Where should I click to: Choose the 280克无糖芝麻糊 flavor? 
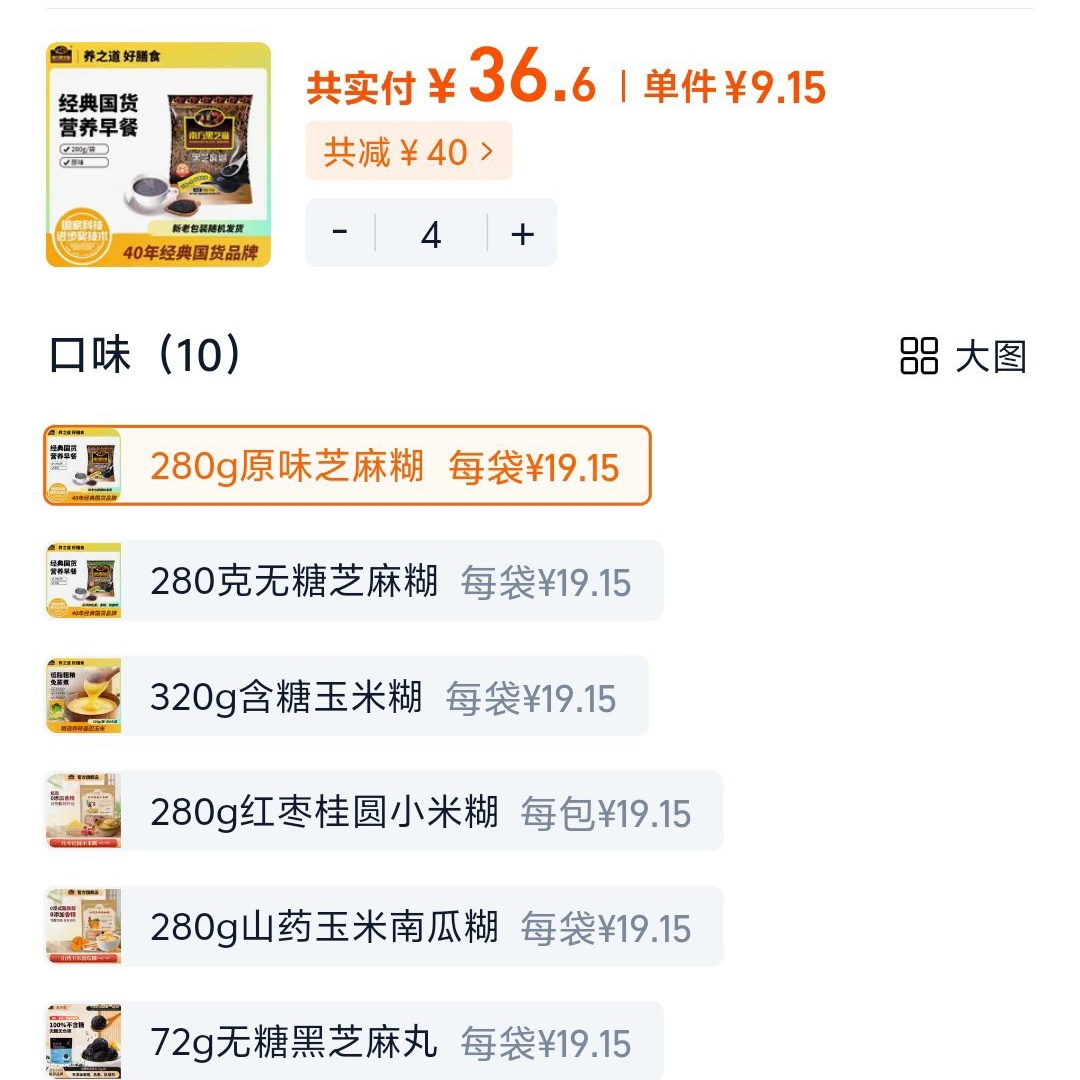tap(354, 581)
